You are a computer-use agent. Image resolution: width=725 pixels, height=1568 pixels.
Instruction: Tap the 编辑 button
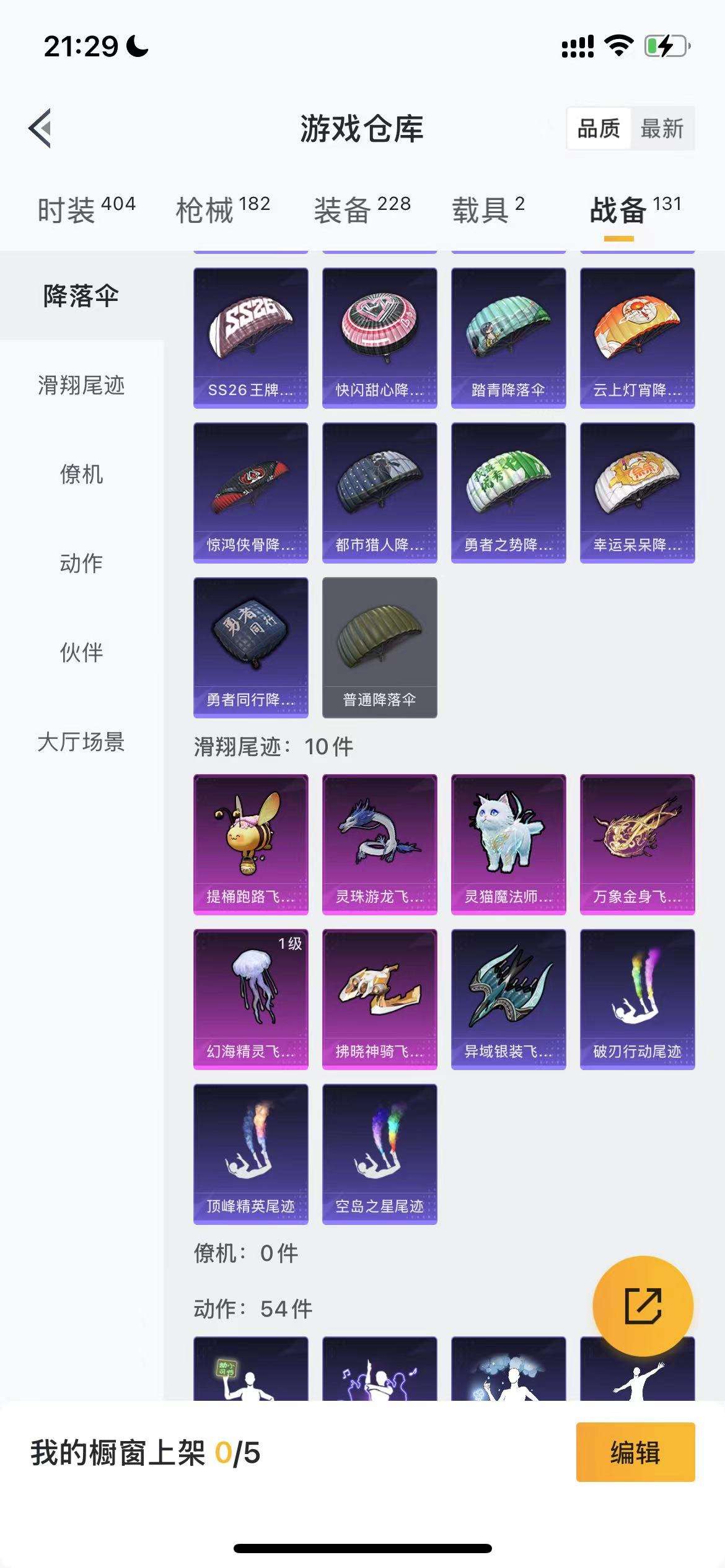click(635, 1452)
